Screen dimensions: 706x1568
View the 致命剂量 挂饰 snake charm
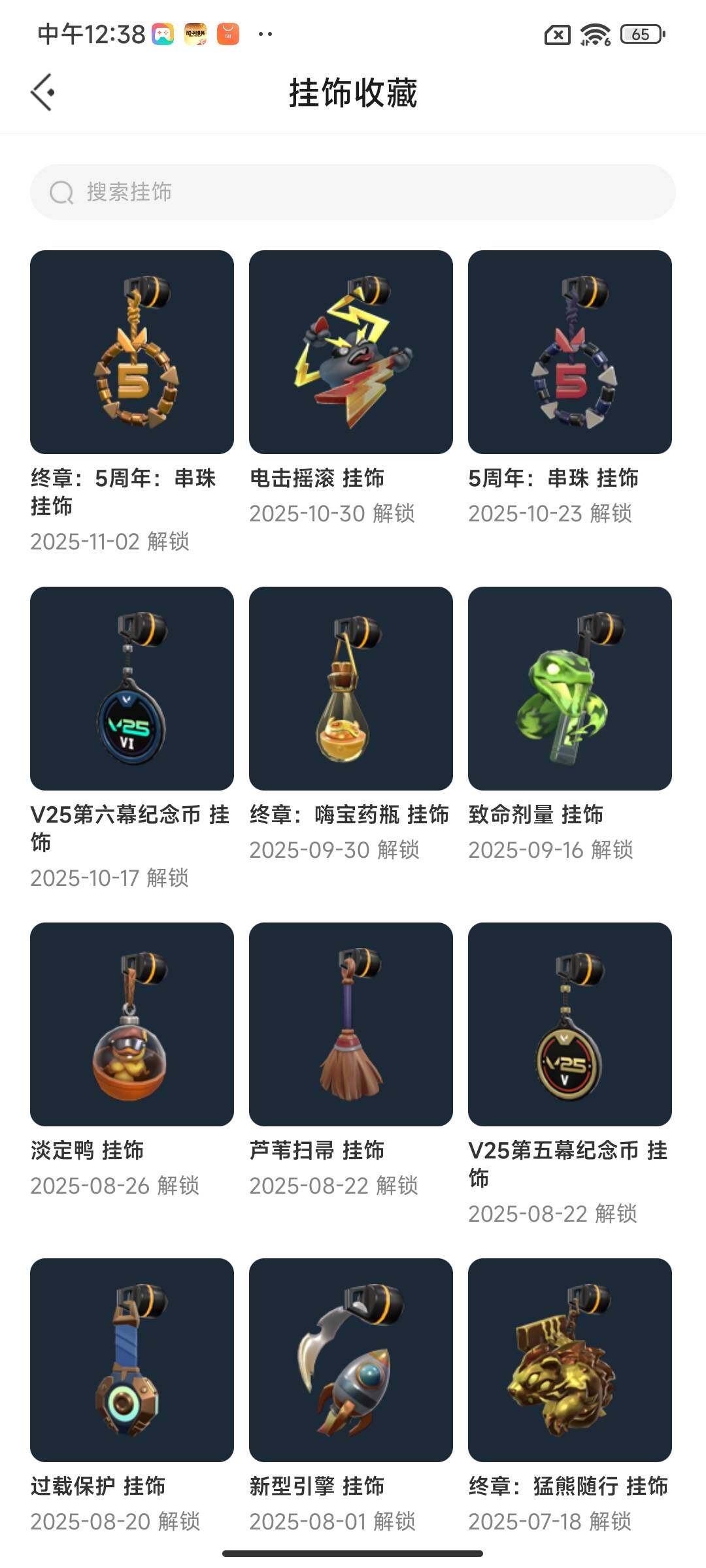tap(570, 689)
